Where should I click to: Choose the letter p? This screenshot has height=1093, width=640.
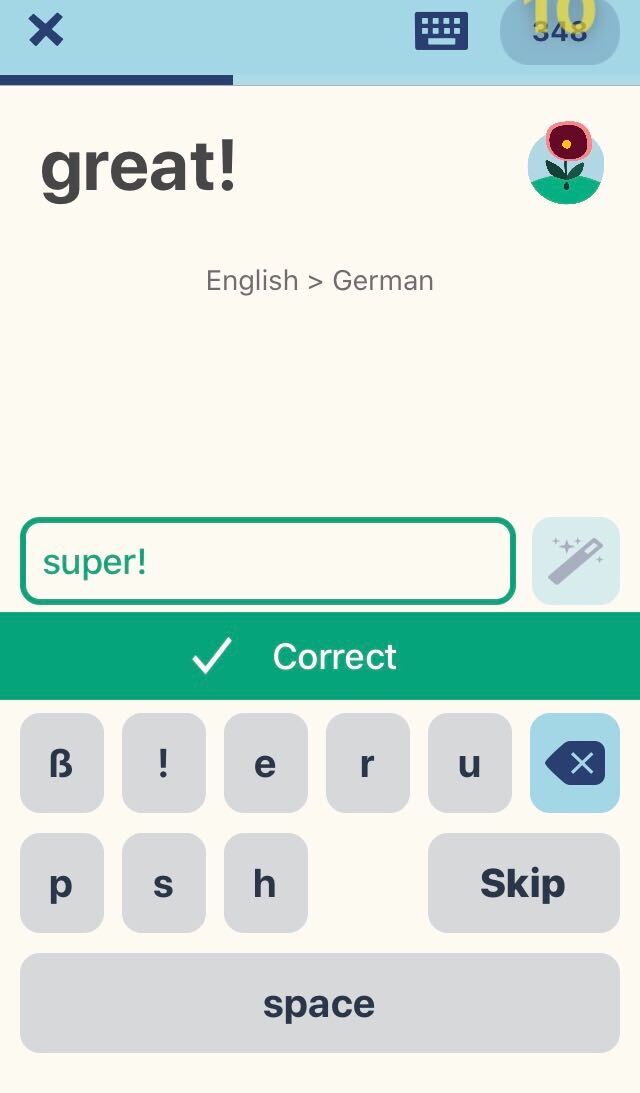62,883
